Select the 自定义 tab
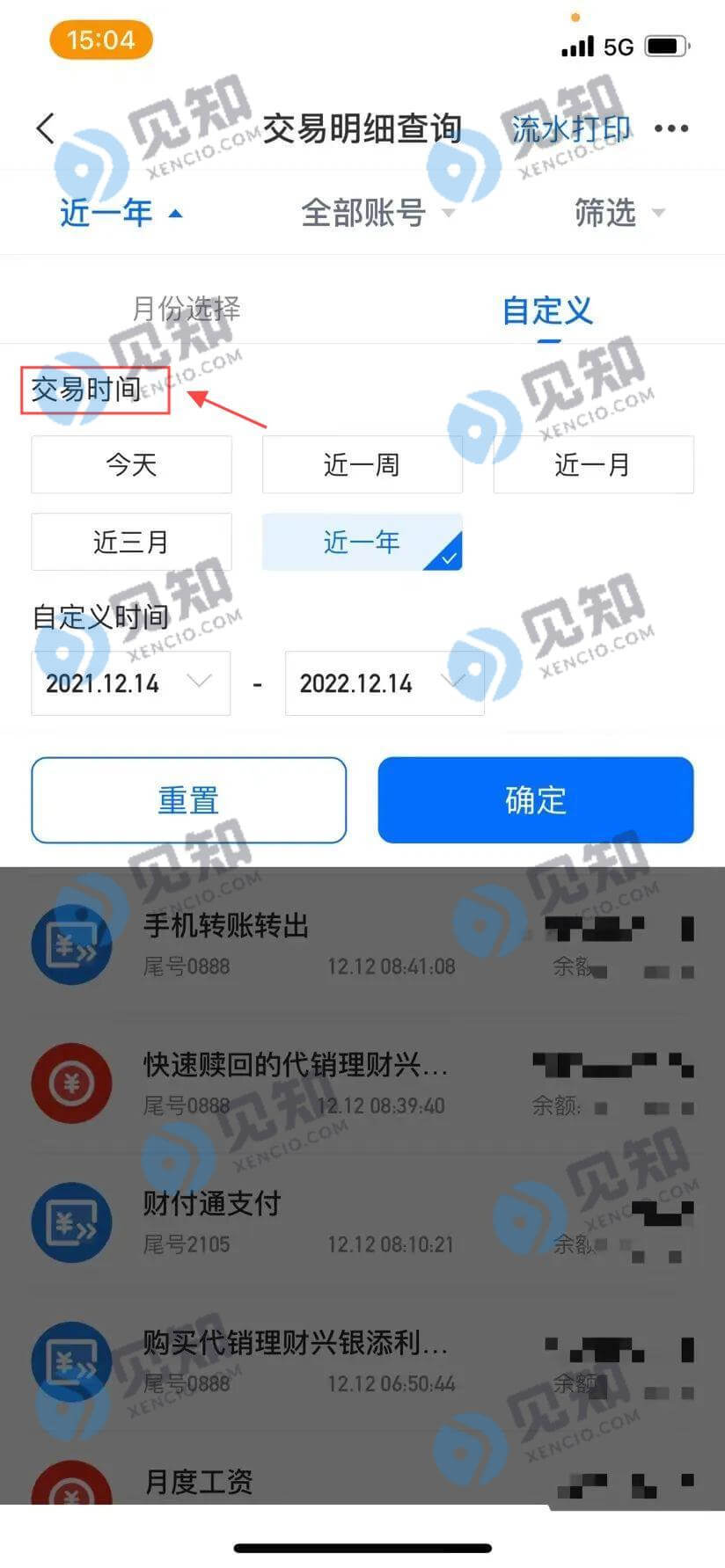725x1568 pixels. [547, 310]
